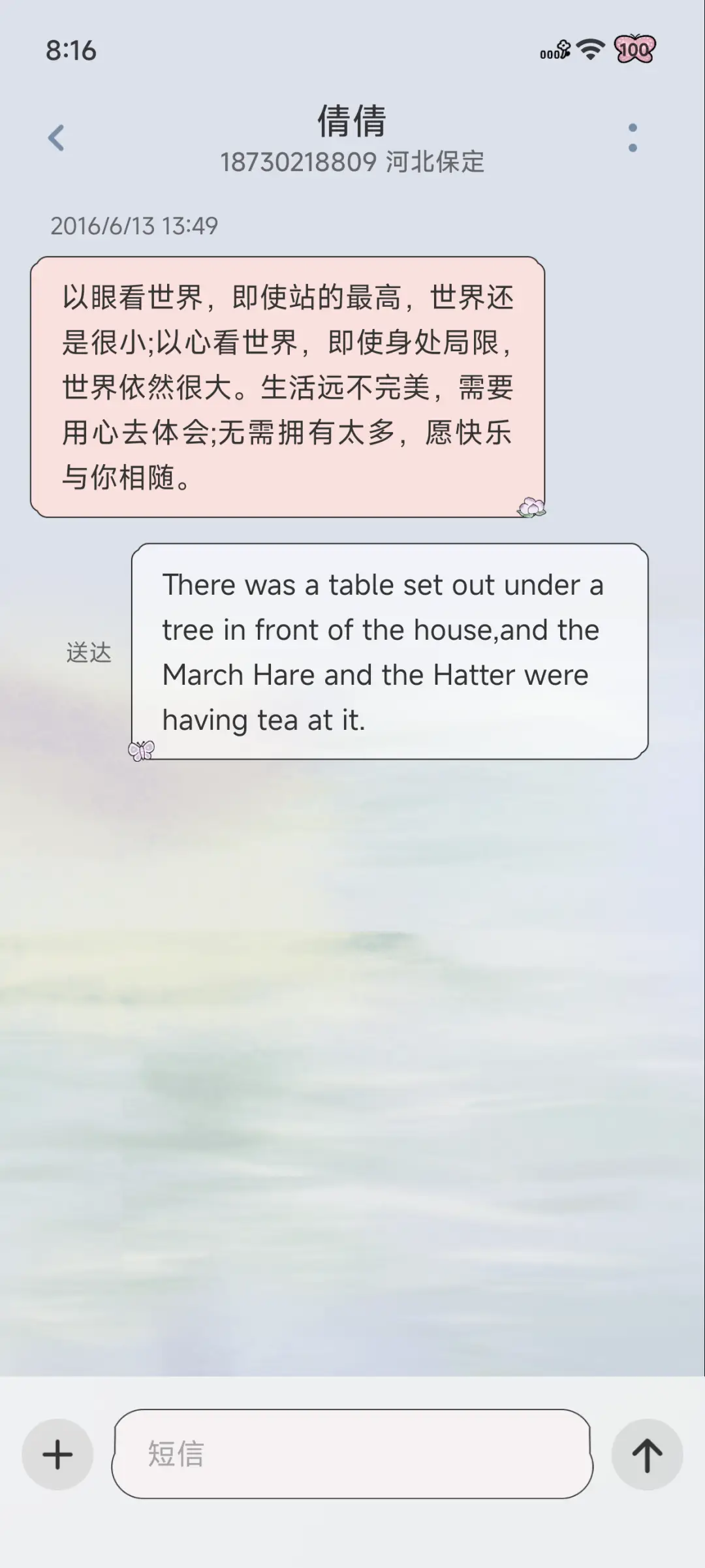The height and width of the screenshot is (1568, 705).
Task: Tap the 2016/6/13 13:49 timestamp
Action: (134, 226)
